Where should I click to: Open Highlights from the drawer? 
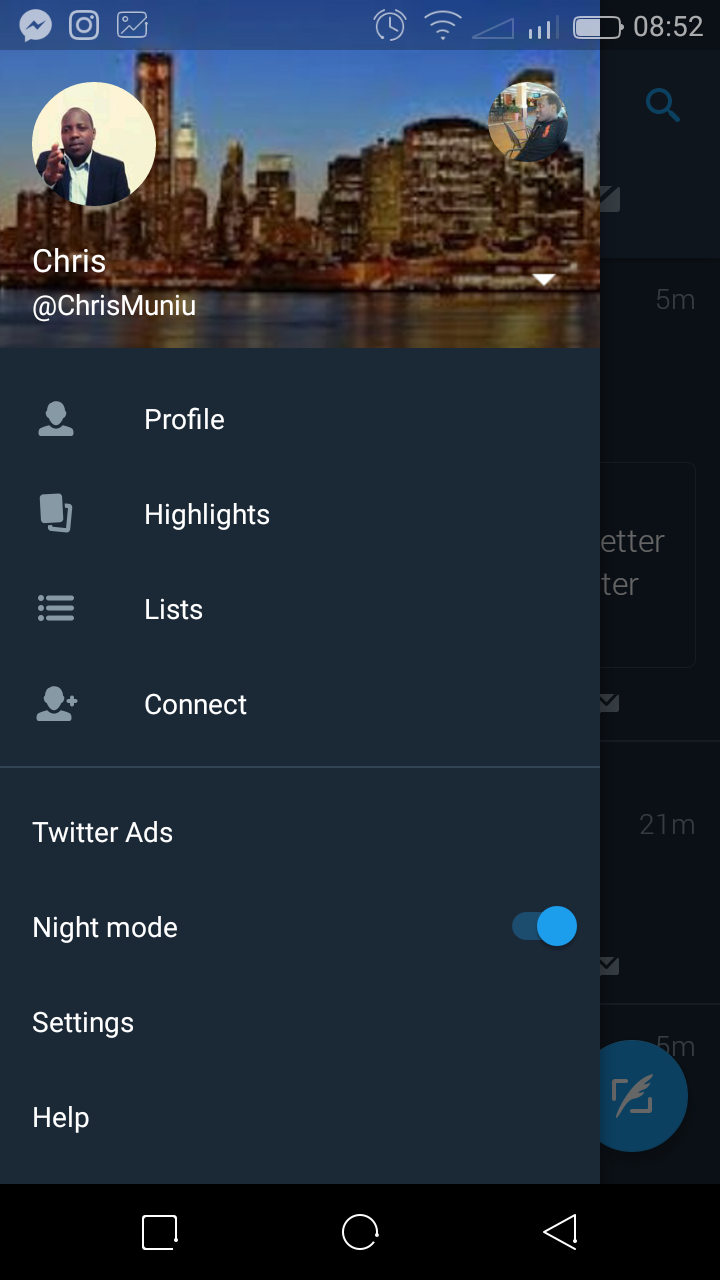[x=206, y=514]
